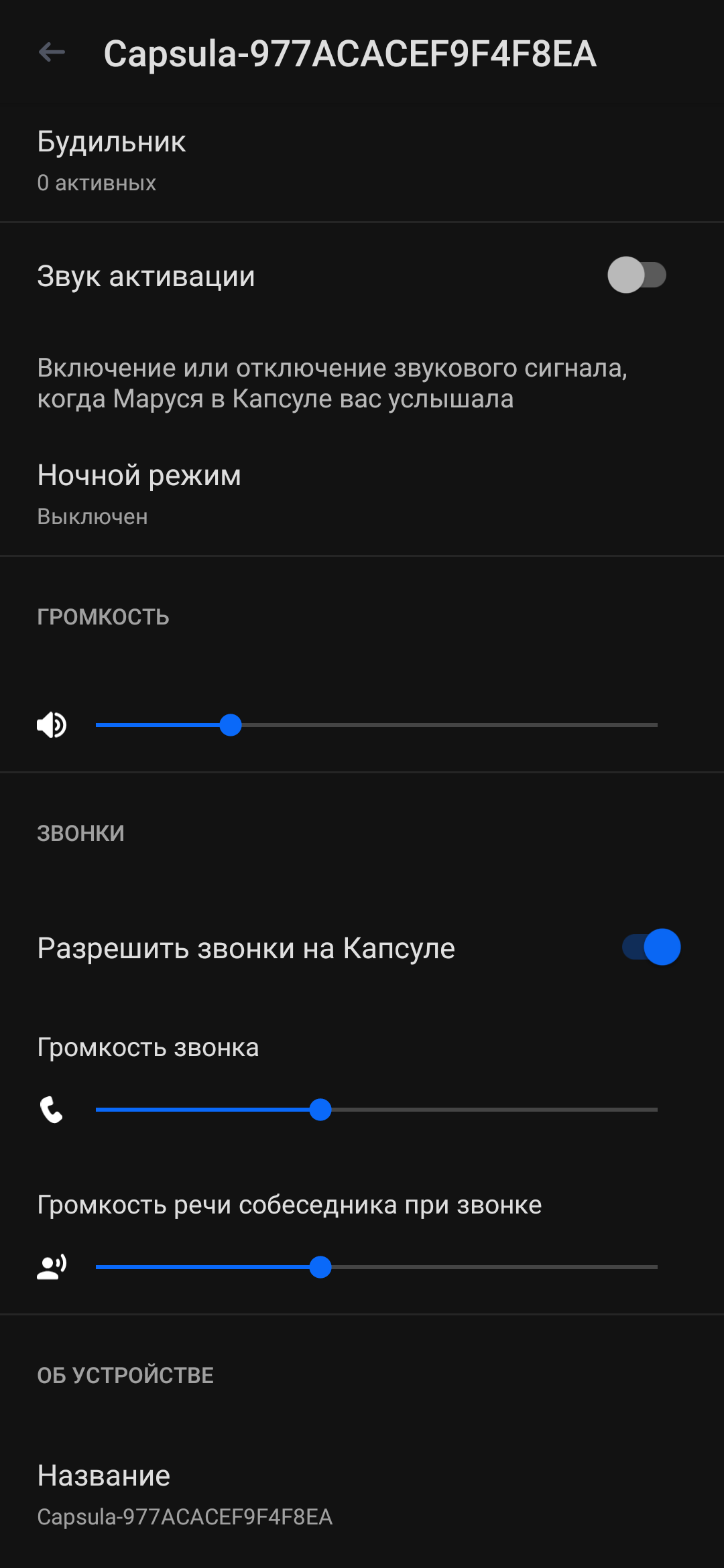Tap the main Громкость volume slider
Viewport: 724px width, 1568px height.
click(x=375, y=725)
